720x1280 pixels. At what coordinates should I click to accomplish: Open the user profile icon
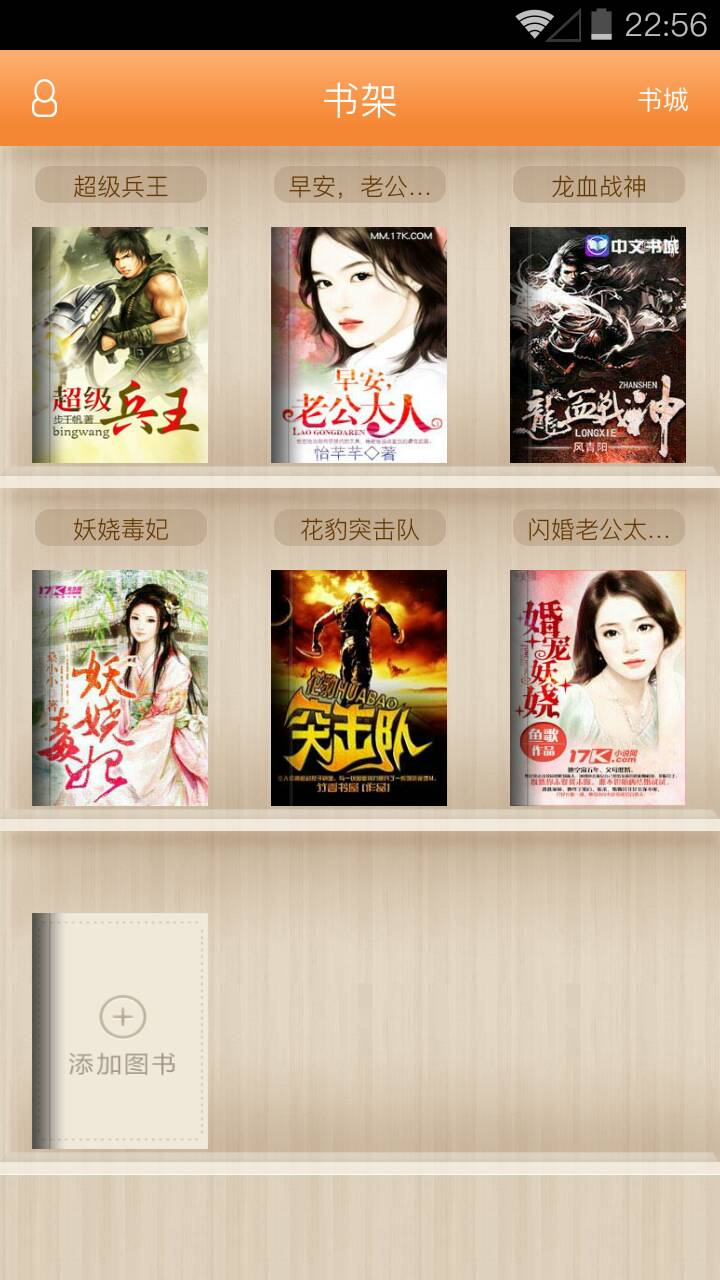44,99
